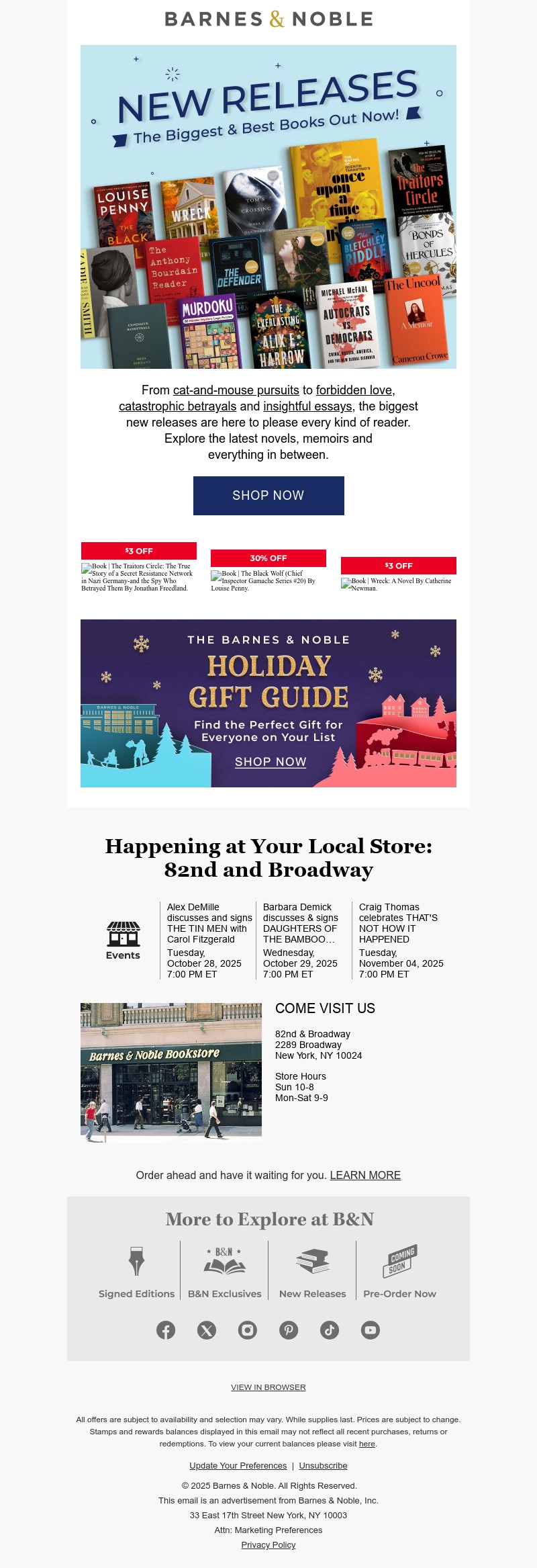Click the X (Twitter) social icon
The image size is (537, 1568).
pos(207,1330)
